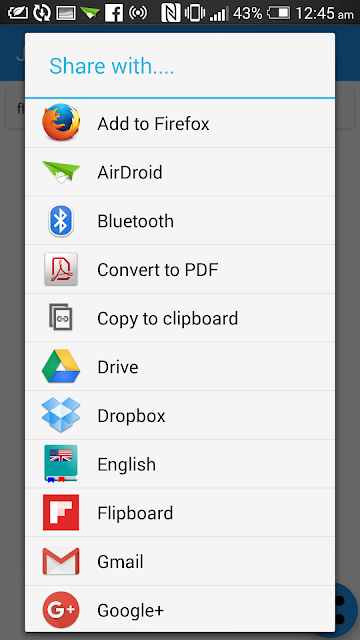Send to Dropbox
This screenshot has width=360, height=640.
[x=180, y=416]
